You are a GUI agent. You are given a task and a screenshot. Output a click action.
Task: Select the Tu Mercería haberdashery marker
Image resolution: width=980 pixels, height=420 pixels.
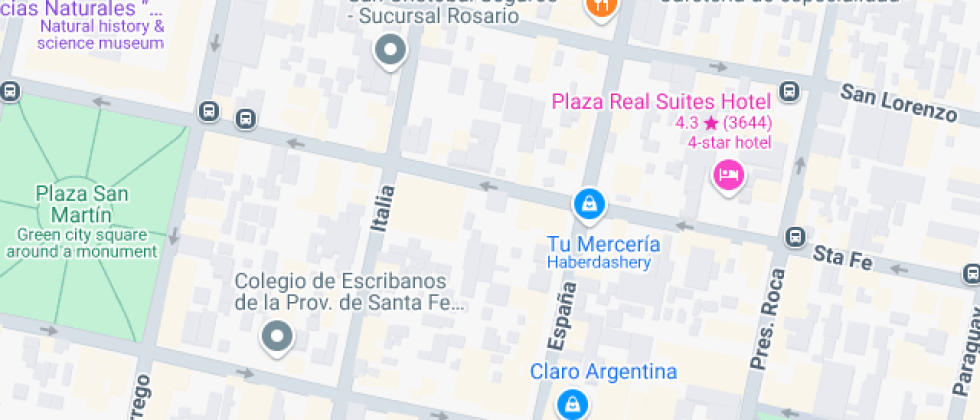[x=590, y=204]
